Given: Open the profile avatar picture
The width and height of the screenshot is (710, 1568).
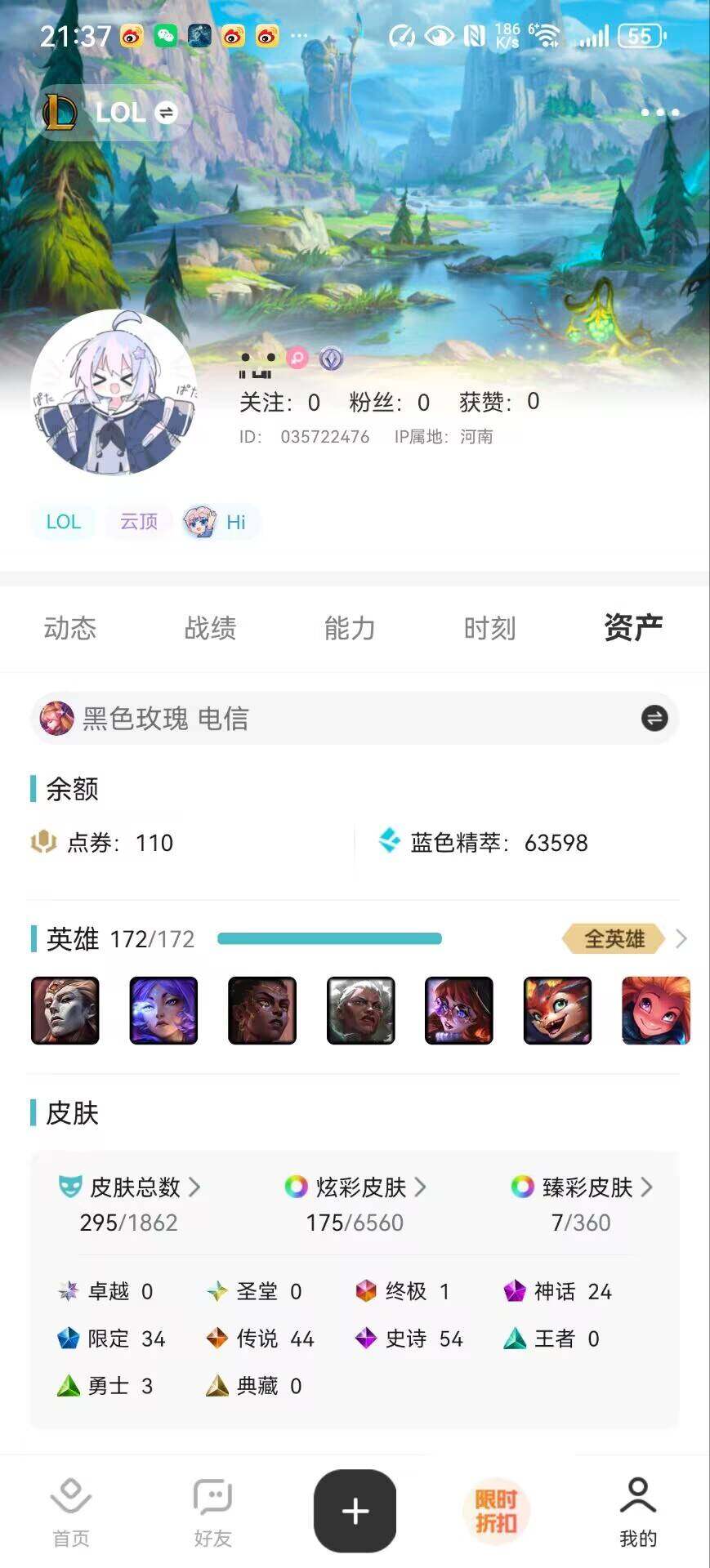Looking at the screenshot, I should point(114,392).
